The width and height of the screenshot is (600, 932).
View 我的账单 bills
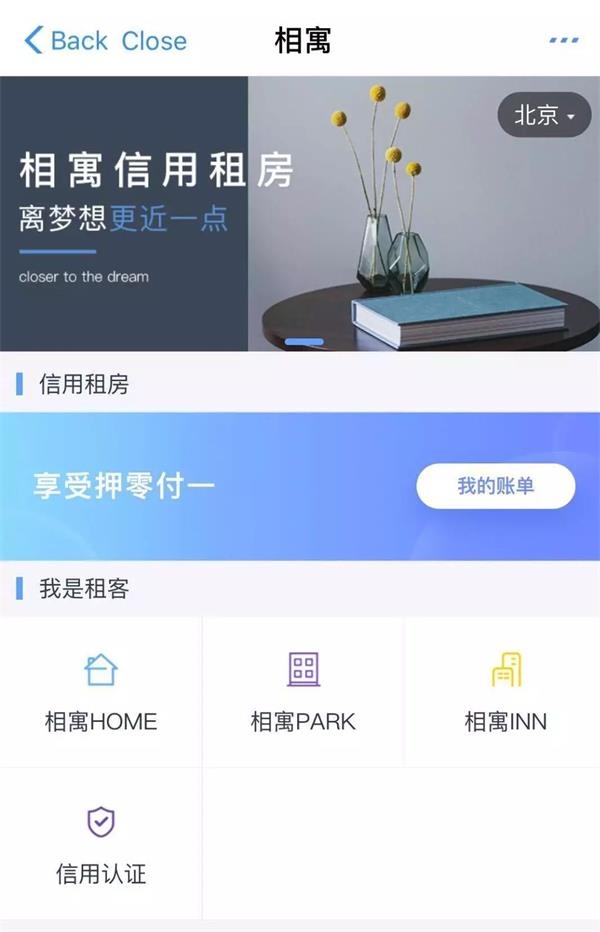coord(495,487)
